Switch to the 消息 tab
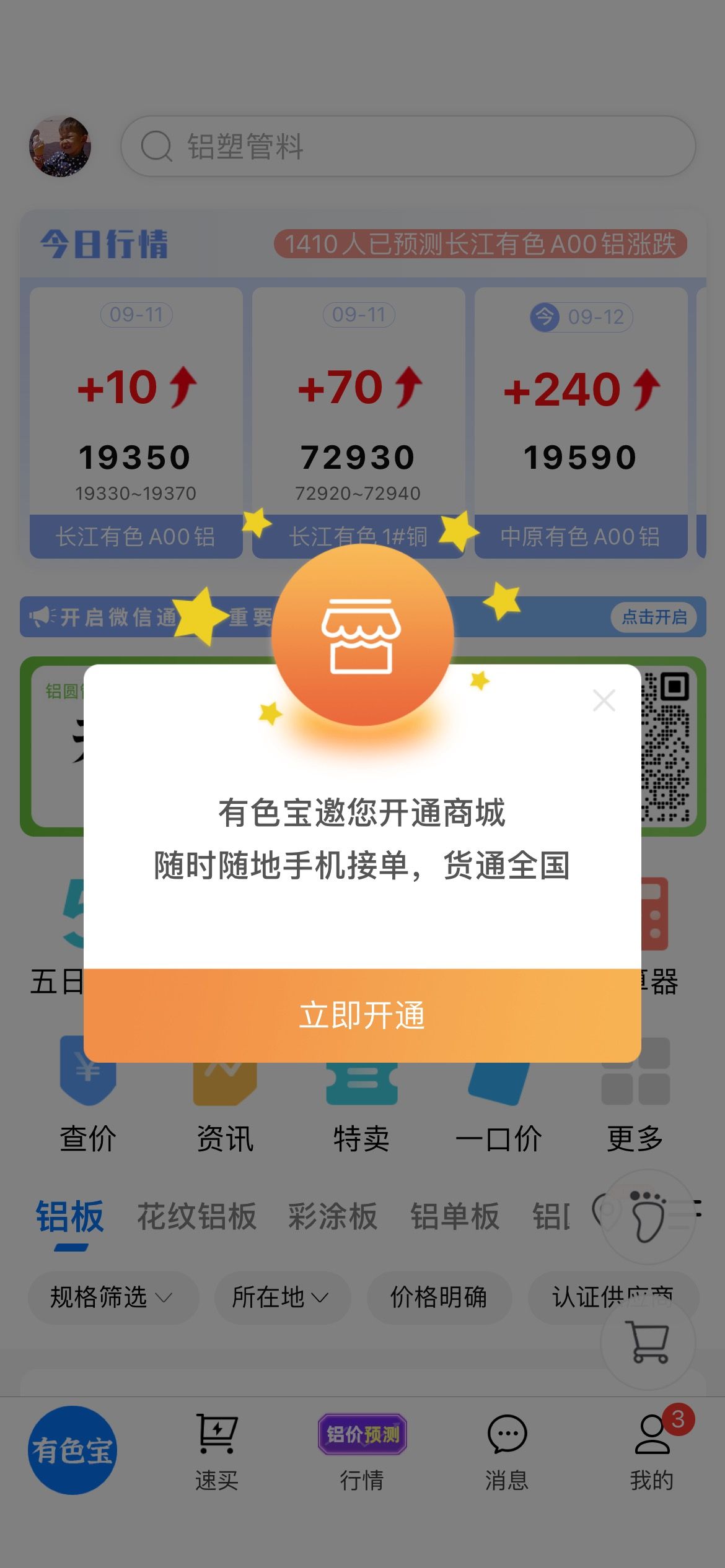 [507, 1452]
